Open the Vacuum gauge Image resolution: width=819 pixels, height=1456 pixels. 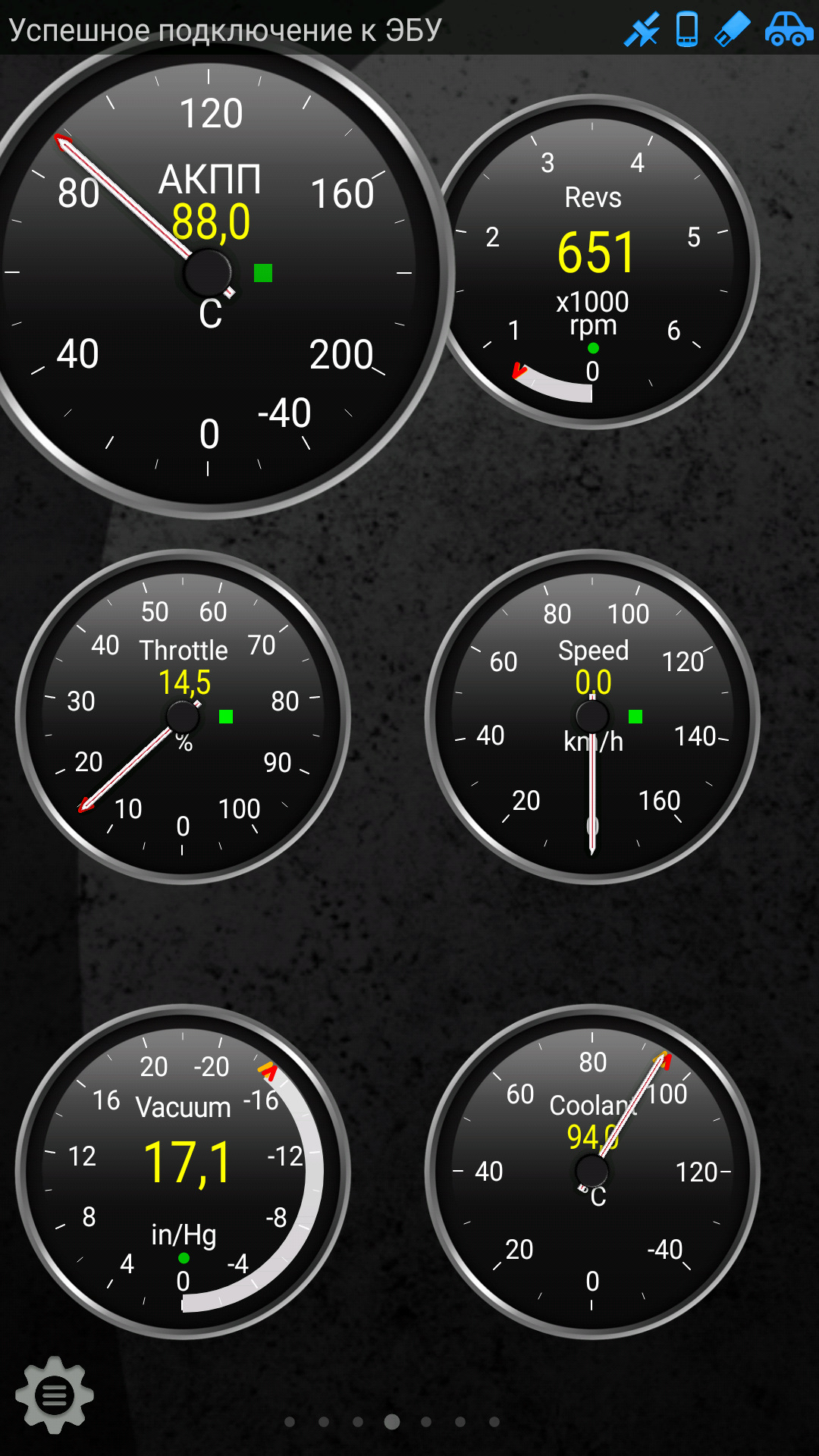[183, 1172]
